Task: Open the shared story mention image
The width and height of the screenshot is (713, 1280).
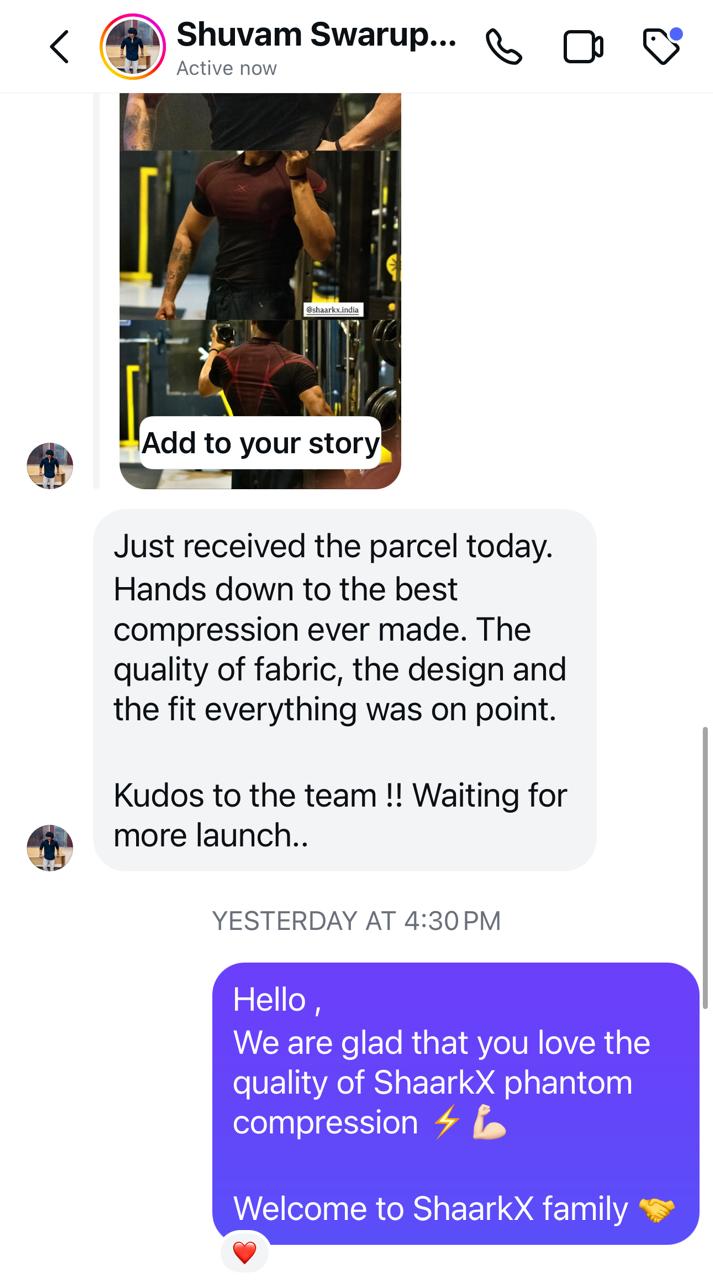Action: point(260,250)
